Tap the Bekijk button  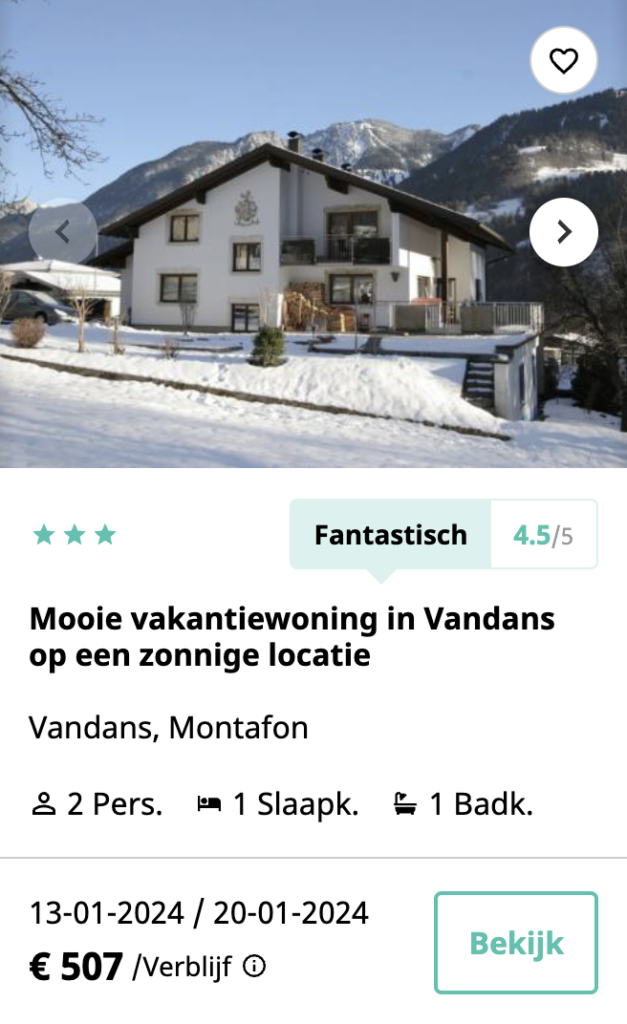516,943
